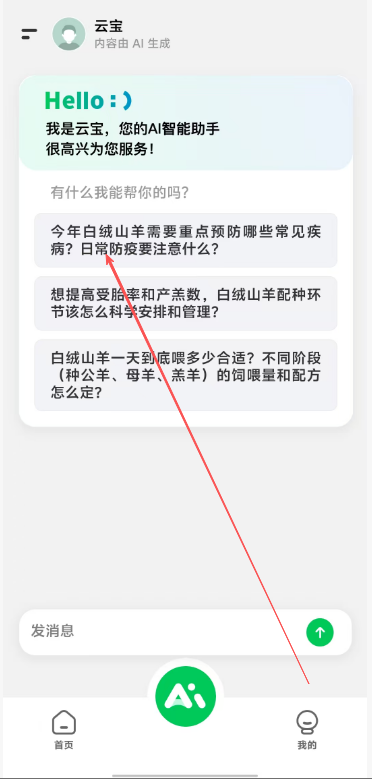Tap the 云宝 avatar
This screenshot has height=779, width=372.
pos(69,34)
